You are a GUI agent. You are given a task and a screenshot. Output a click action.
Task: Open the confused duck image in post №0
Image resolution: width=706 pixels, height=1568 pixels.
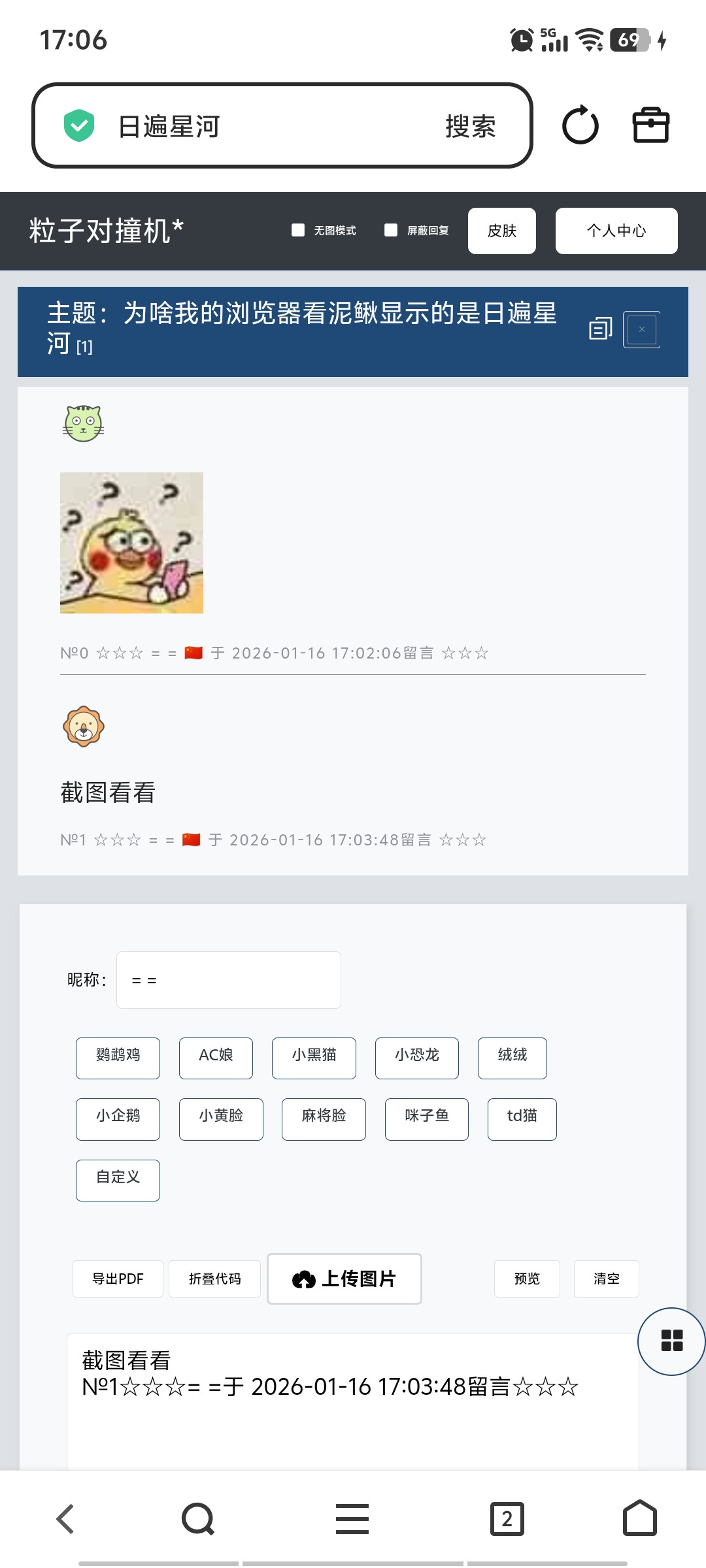(131, 542)
